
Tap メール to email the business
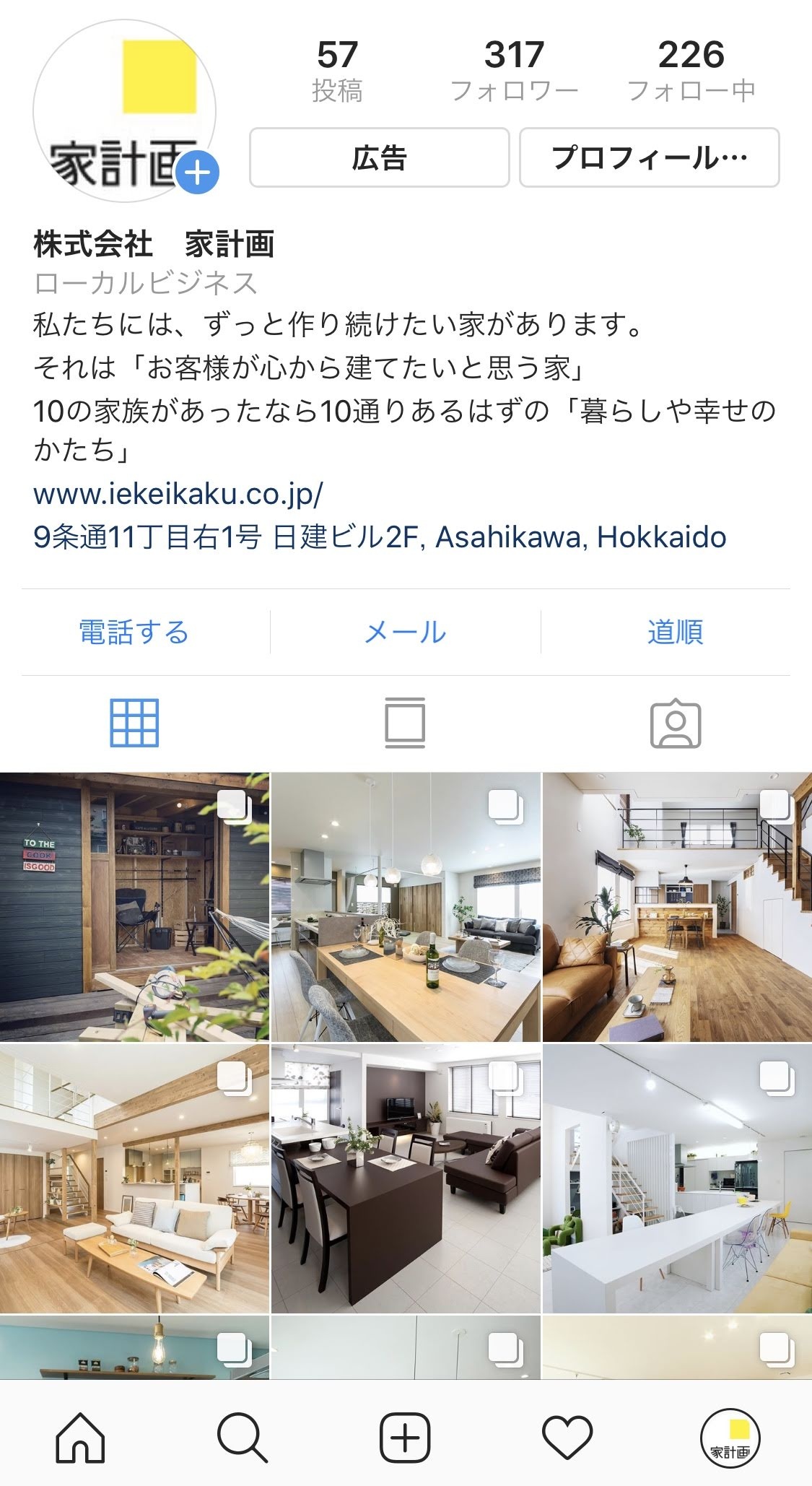[x=405, y=633]
